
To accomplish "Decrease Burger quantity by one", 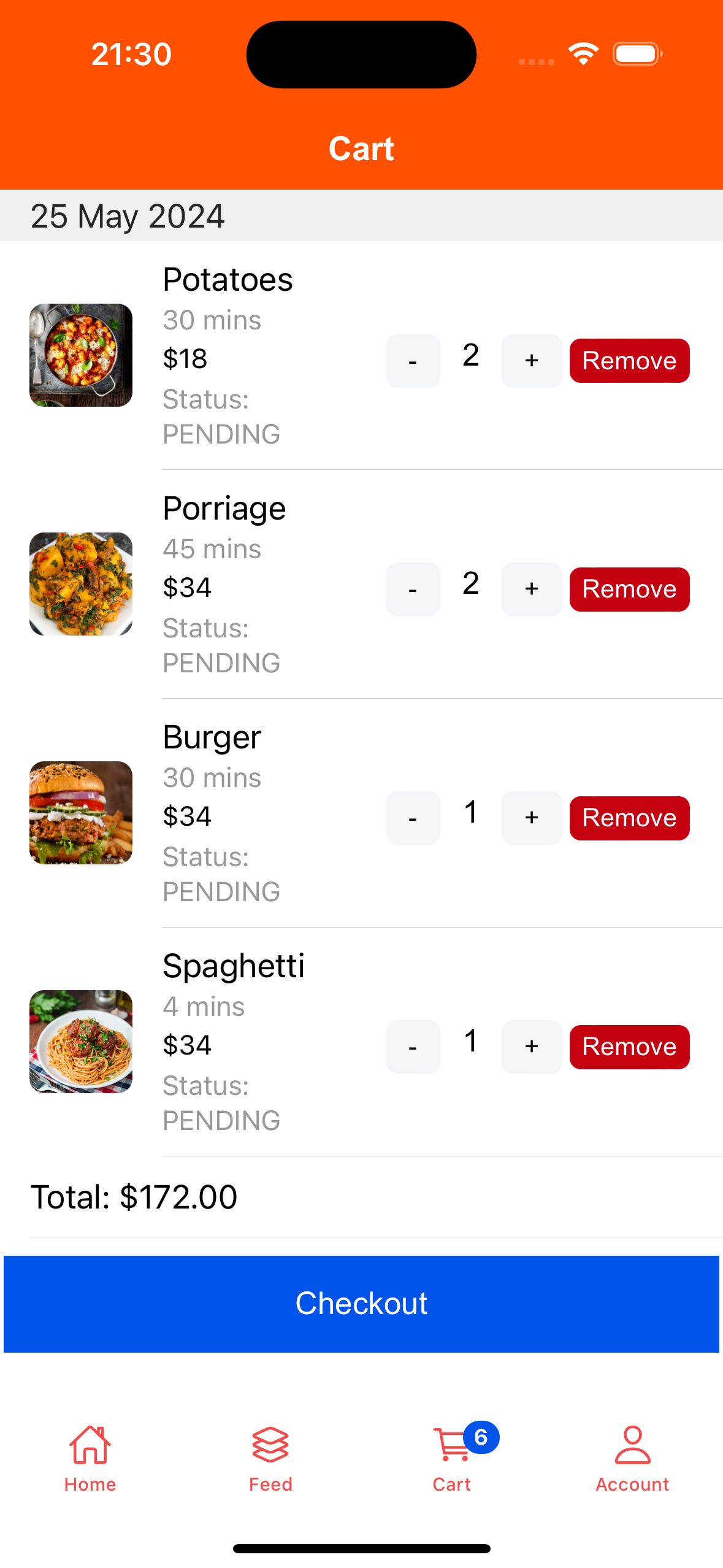I will click(413, 818).
